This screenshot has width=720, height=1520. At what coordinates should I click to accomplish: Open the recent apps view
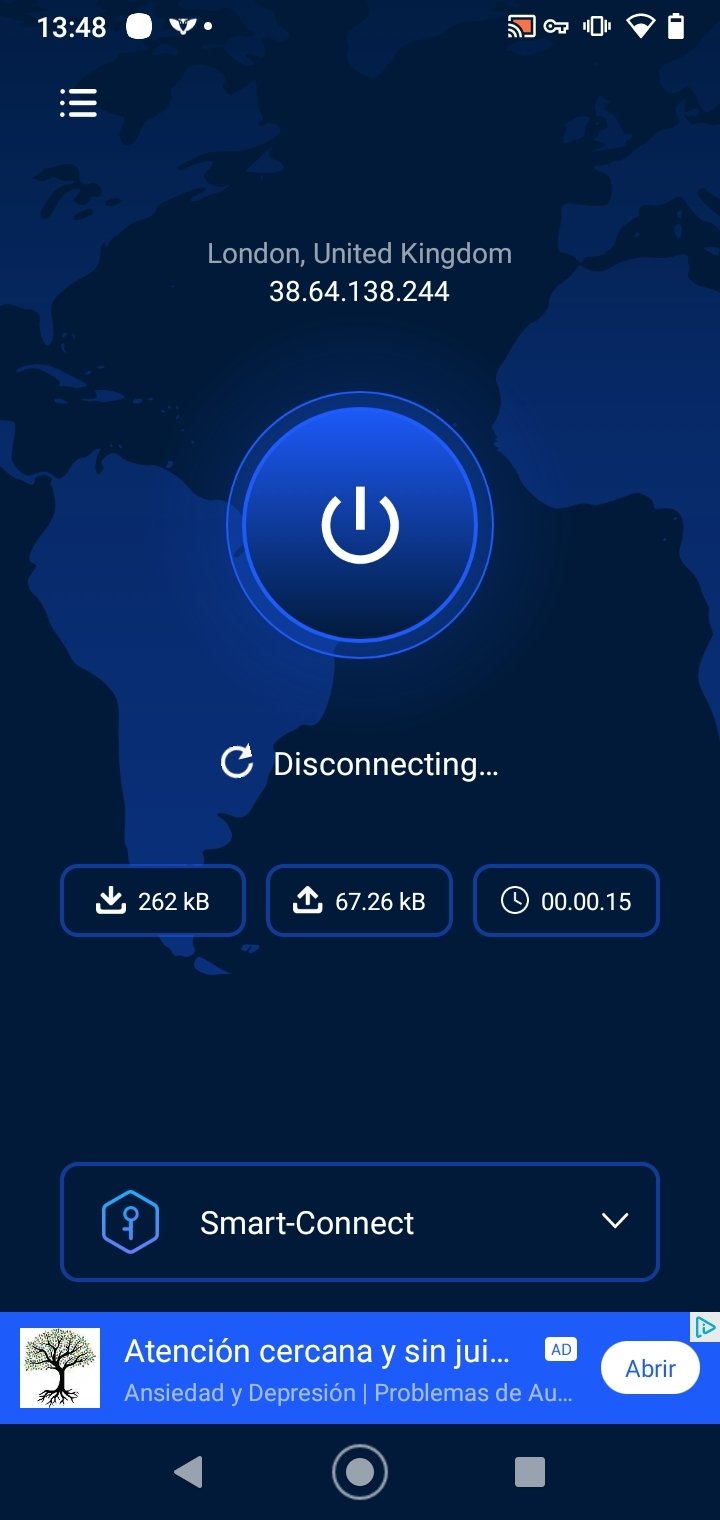tap(530, 1472)
